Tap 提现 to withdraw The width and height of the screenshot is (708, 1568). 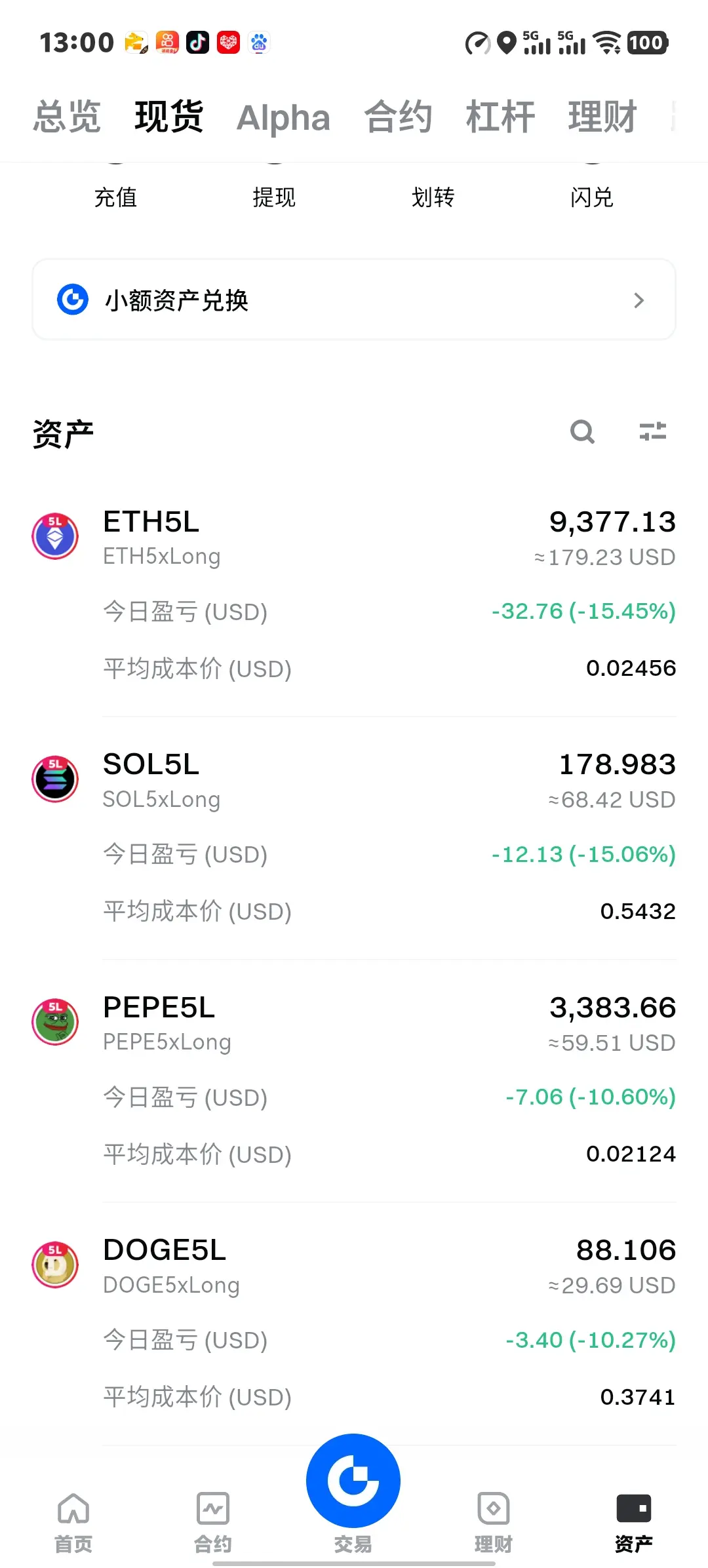coord(275,197)
